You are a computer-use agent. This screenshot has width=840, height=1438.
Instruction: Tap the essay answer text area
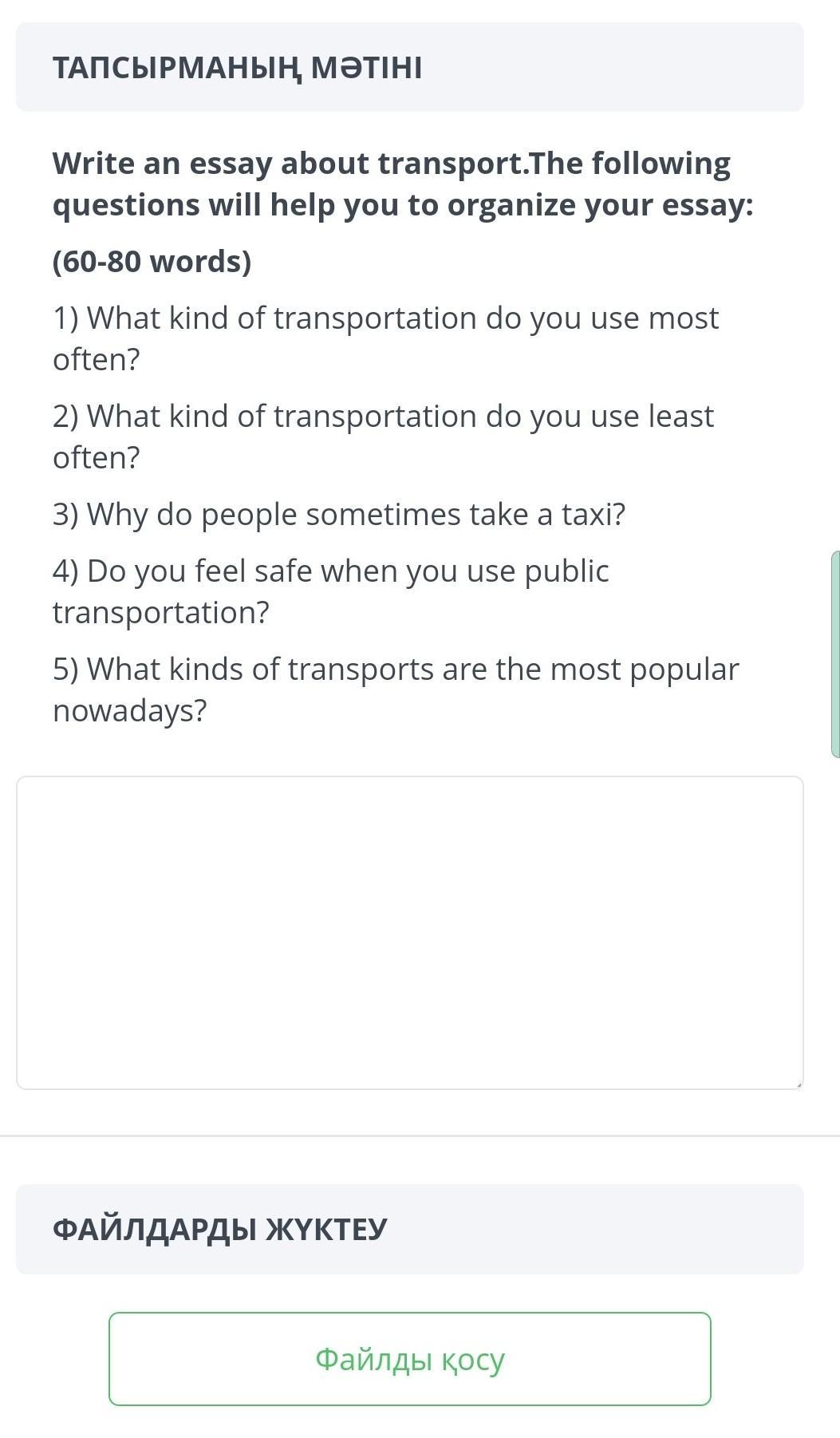409,932
